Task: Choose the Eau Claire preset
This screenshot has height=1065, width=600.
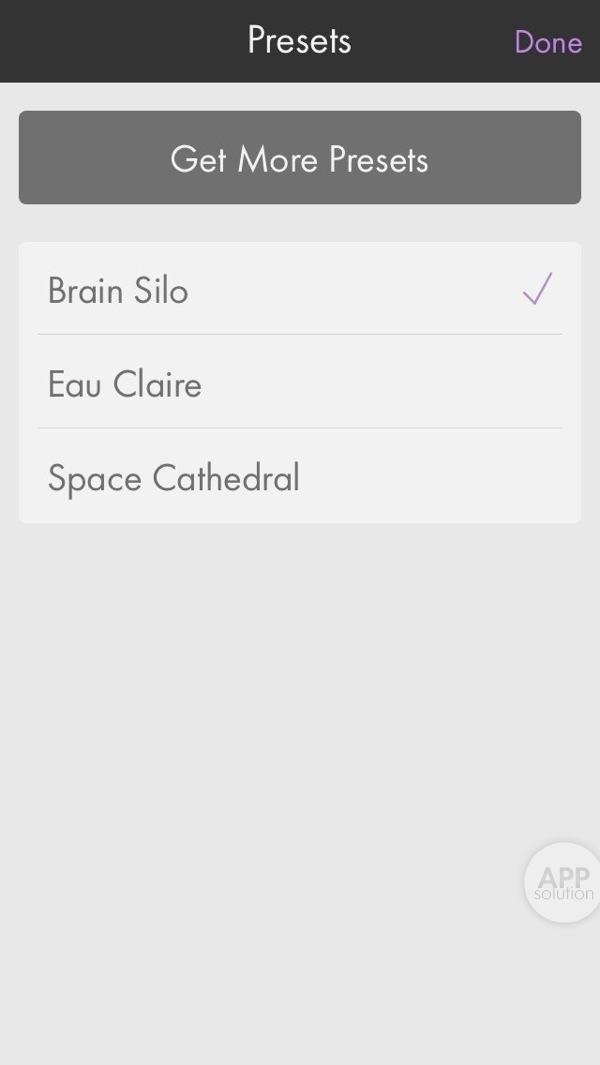Action: point(299,384)
